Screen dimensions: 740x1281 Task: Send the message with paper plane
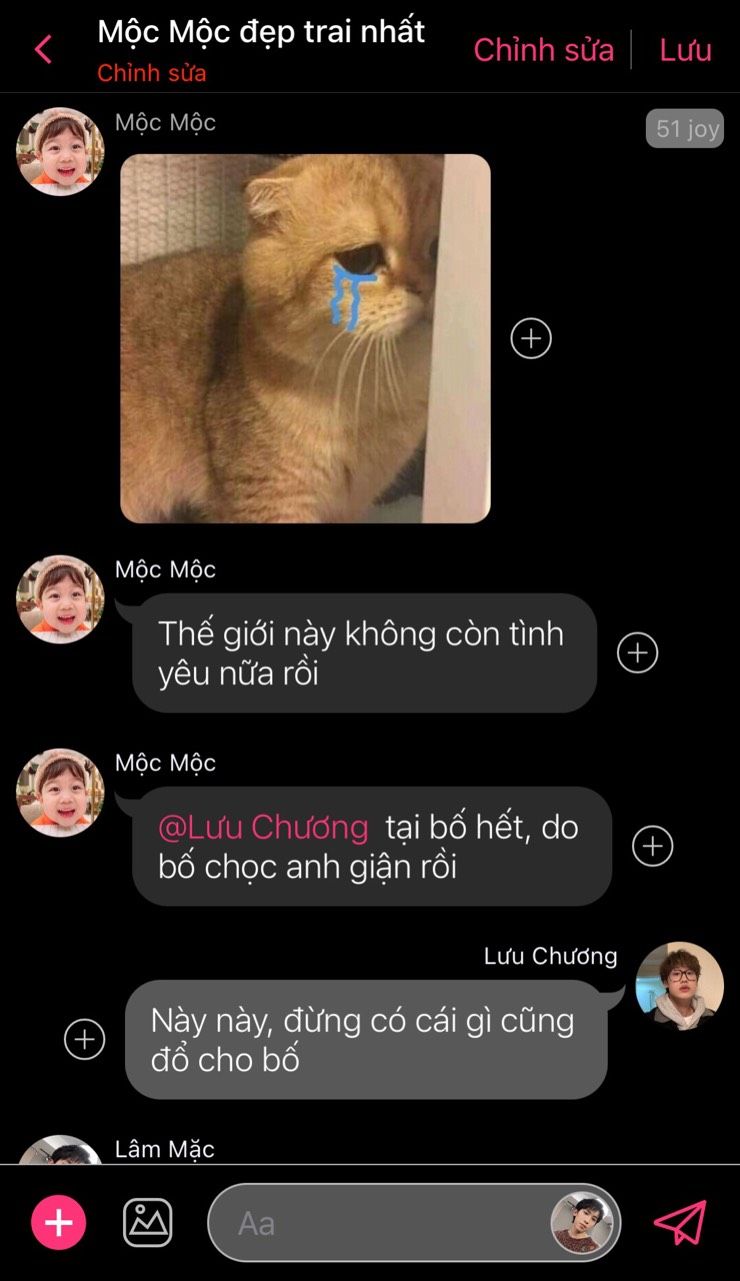(680, 1222)
